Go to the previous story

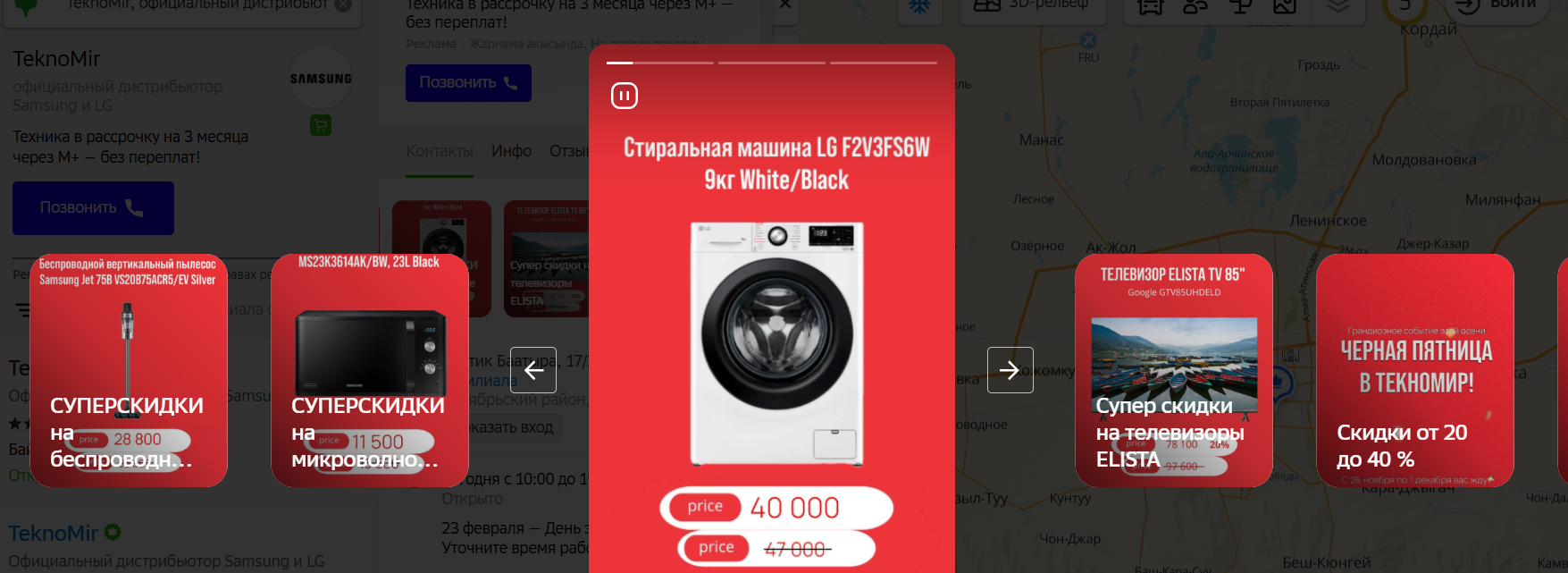[533, 370]
